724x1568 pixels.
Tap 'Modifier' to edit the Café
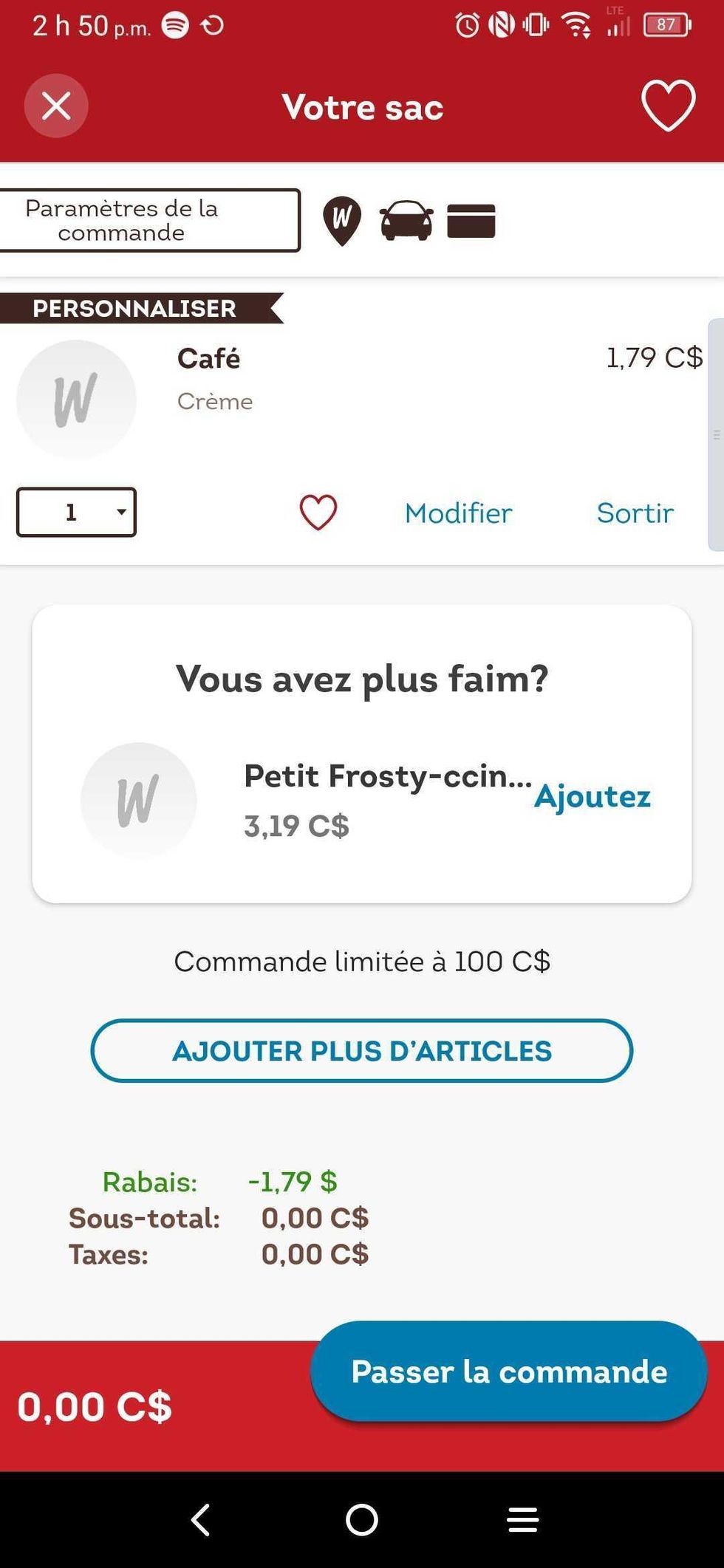pos(458,513)
